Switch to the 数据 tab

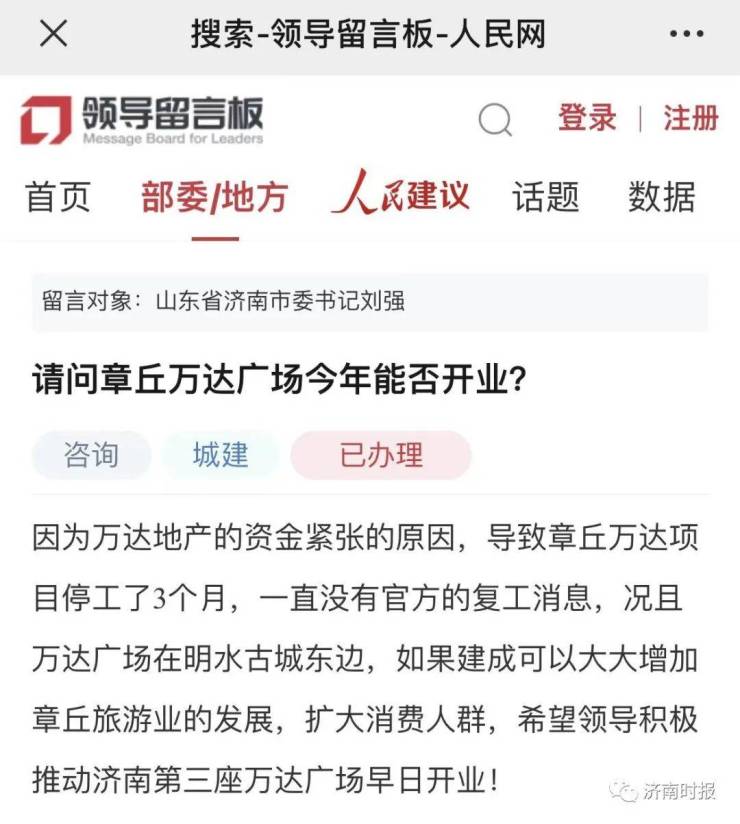point(661,196)
